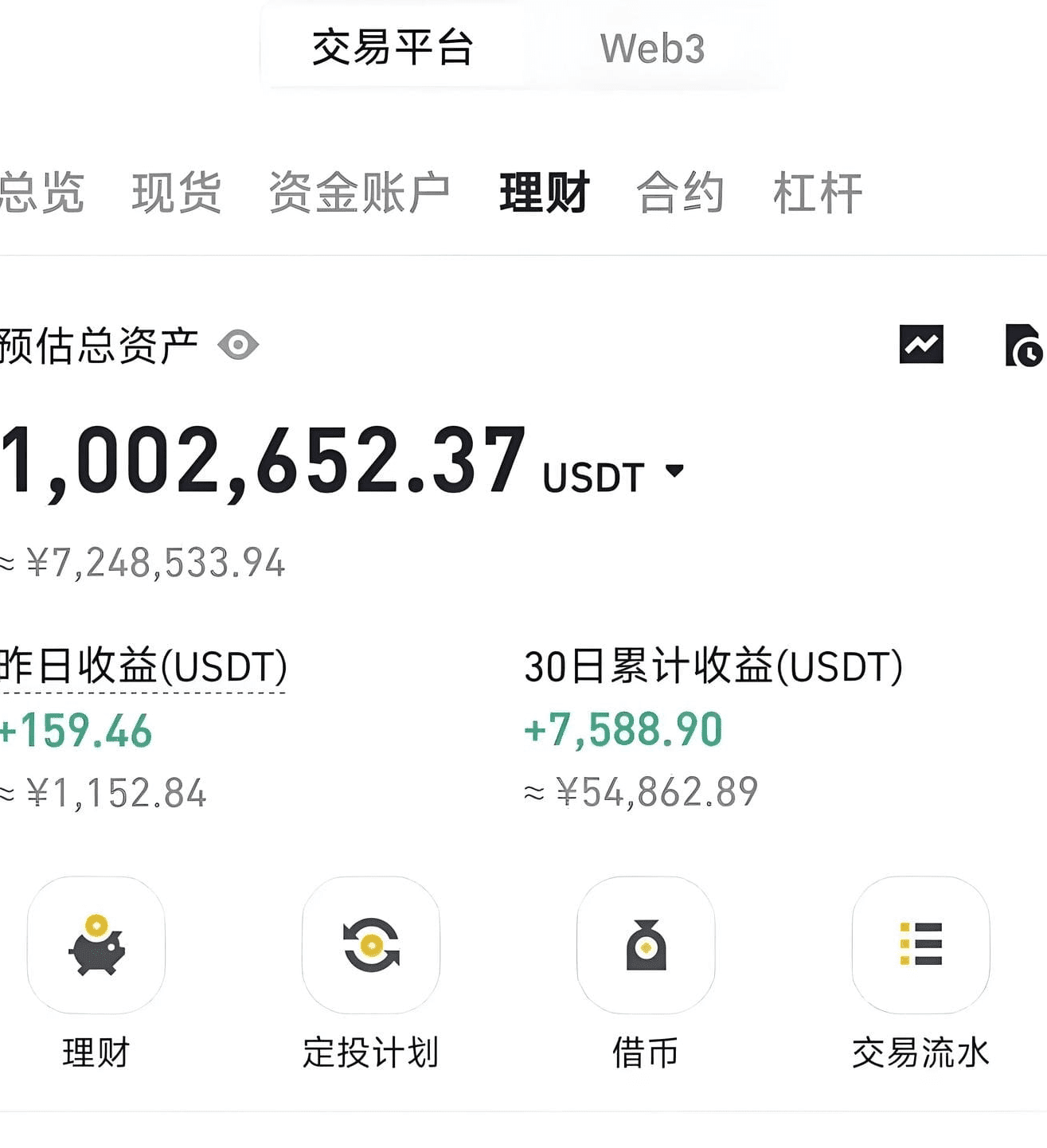Open the asset trend chart icon
Screen dimensions: 1047x1148
tap(921, 345)
